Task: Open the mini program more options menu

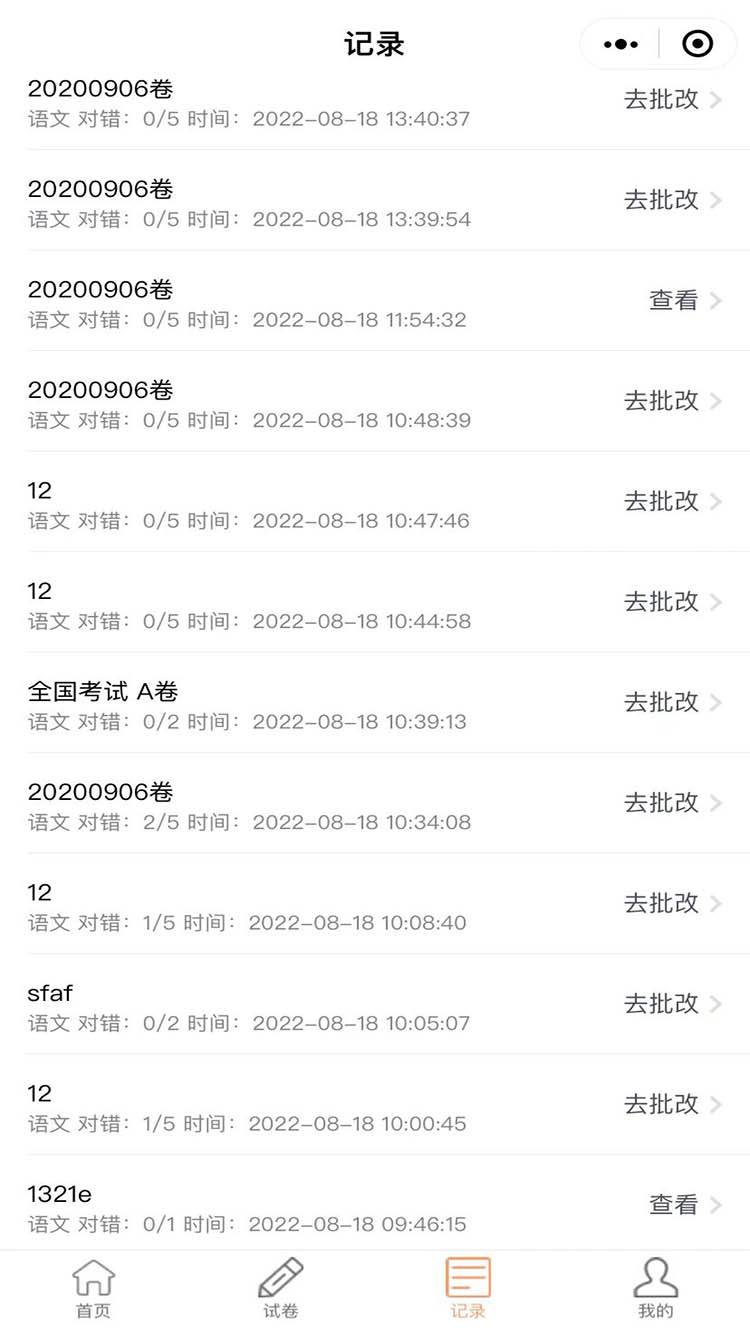Action: (x=621, y=44)
